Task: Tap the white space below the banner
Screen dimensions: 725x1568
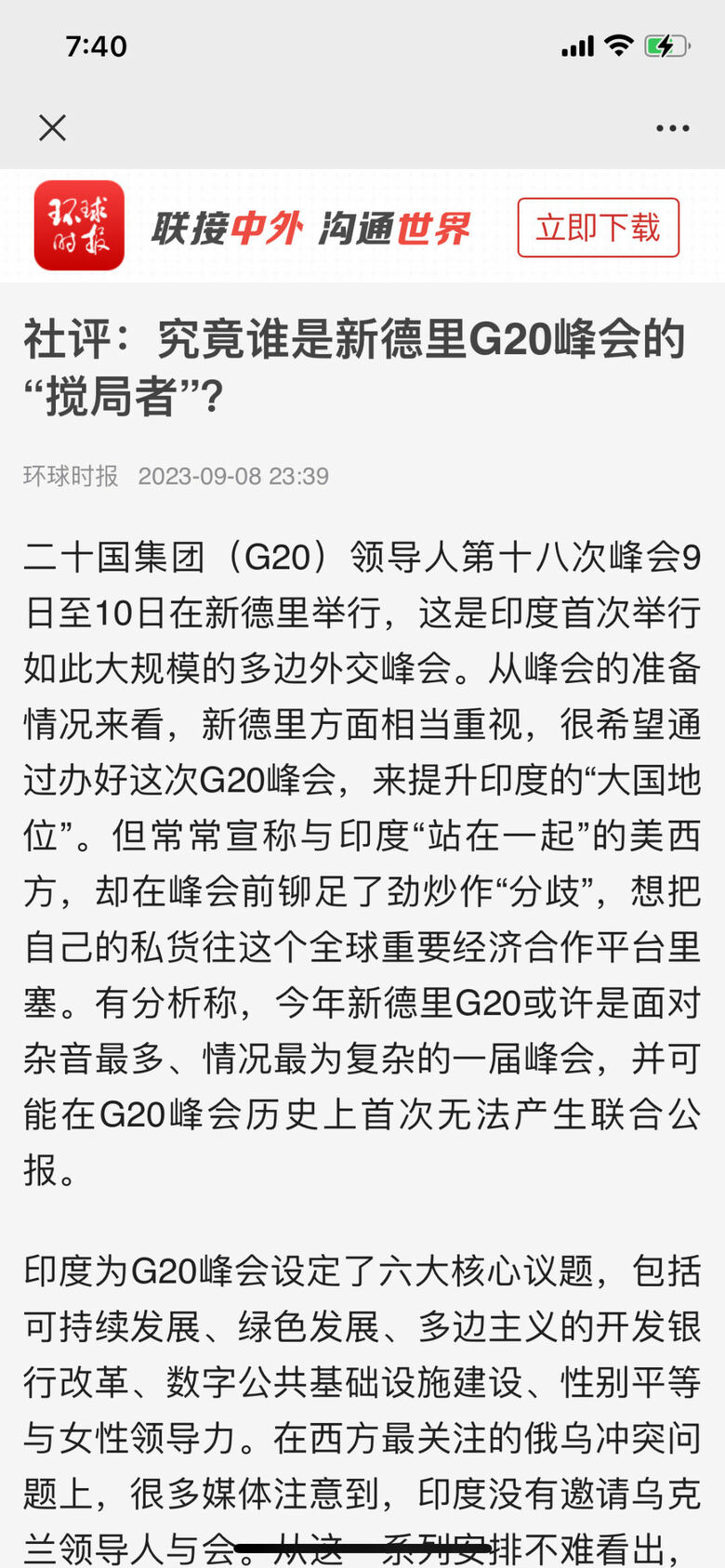Action: point(362,293)
